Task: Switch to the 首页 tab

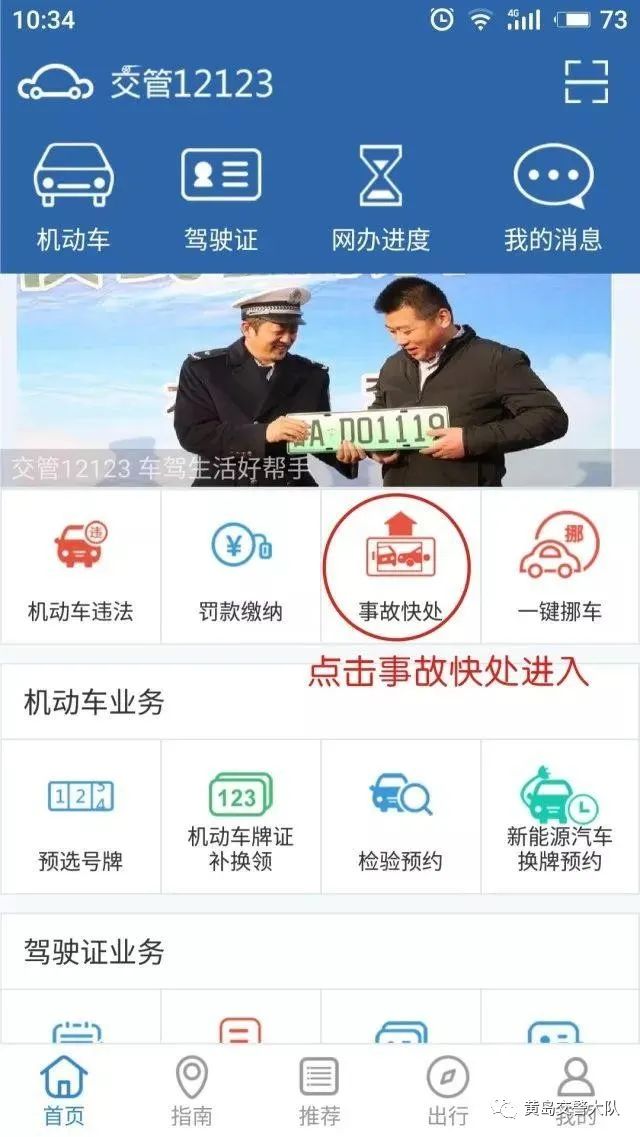Action: [x=64, y=1091]
